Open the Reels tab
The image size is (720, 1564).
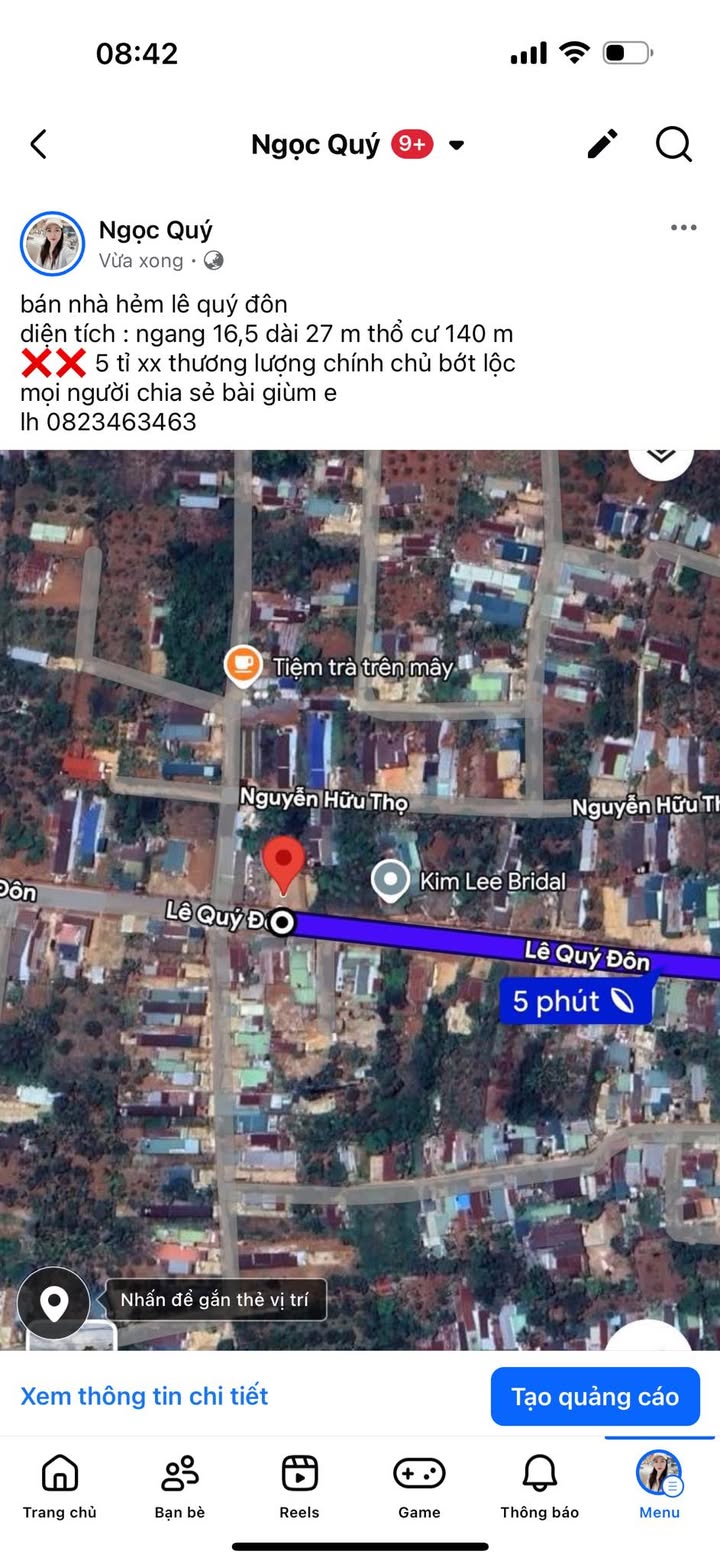point(300,1486)
